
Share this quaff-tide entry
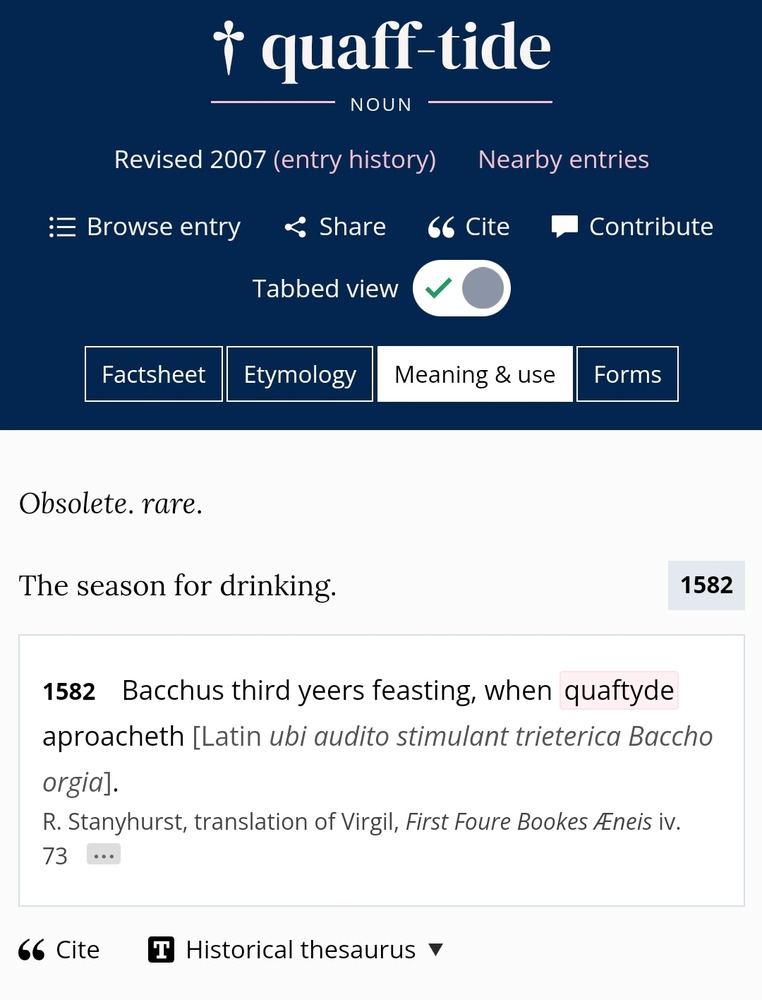pyautogui.click(x=335, y=227)
